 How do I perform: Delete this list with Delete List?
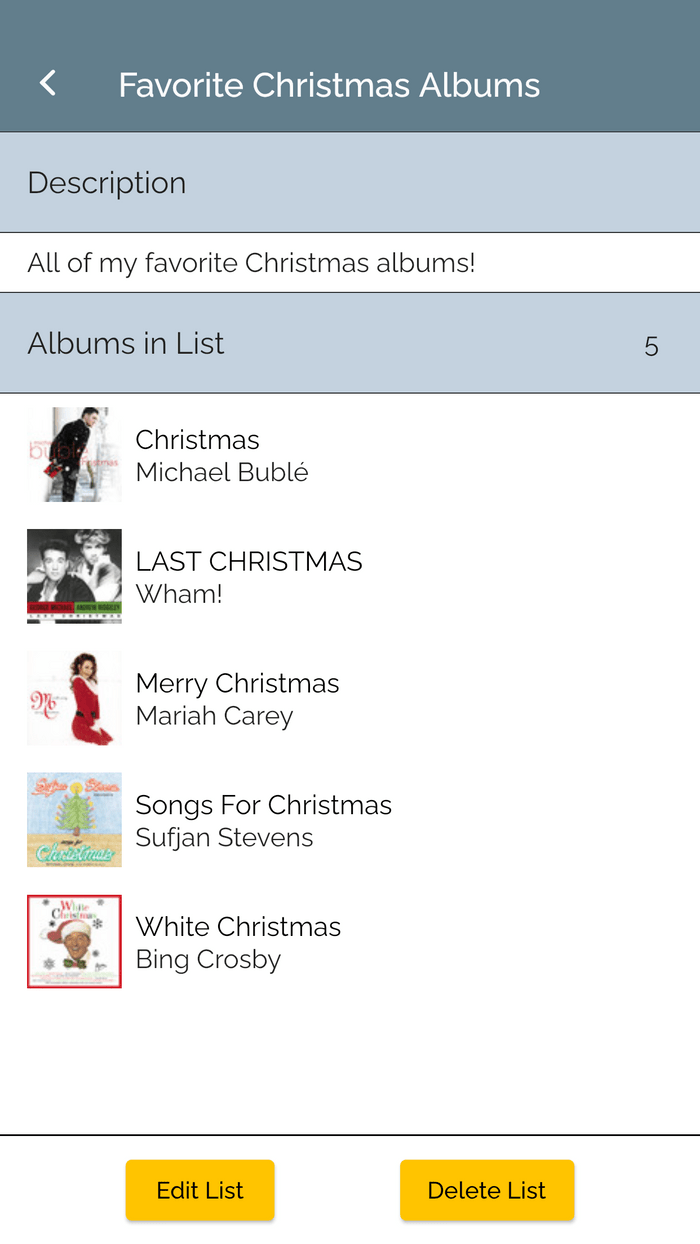pyautogui.click(x=487, y=1190)
